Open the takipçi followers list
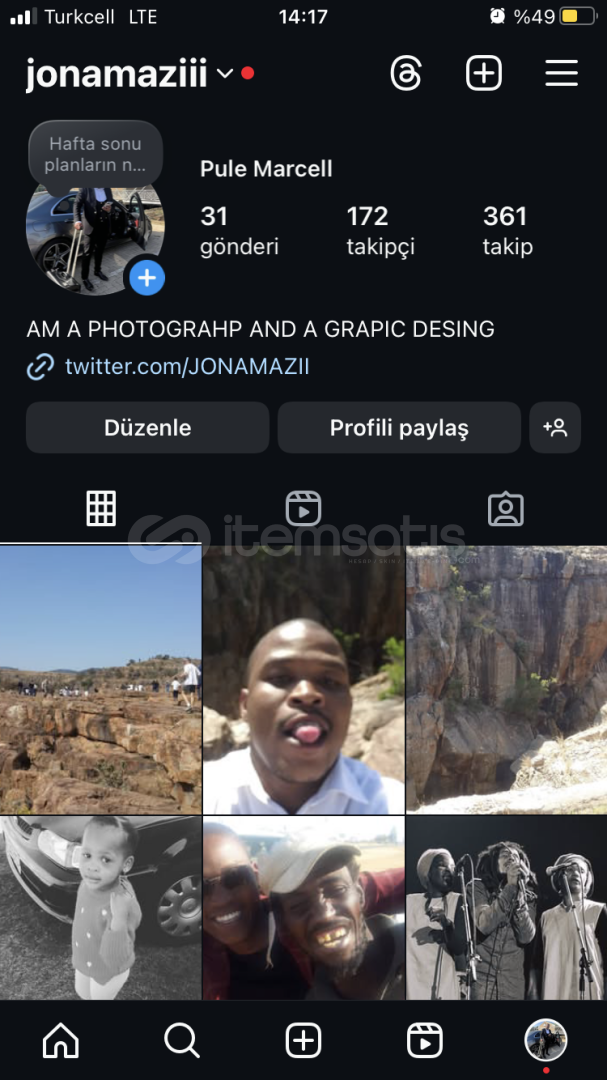 point(380,230)
